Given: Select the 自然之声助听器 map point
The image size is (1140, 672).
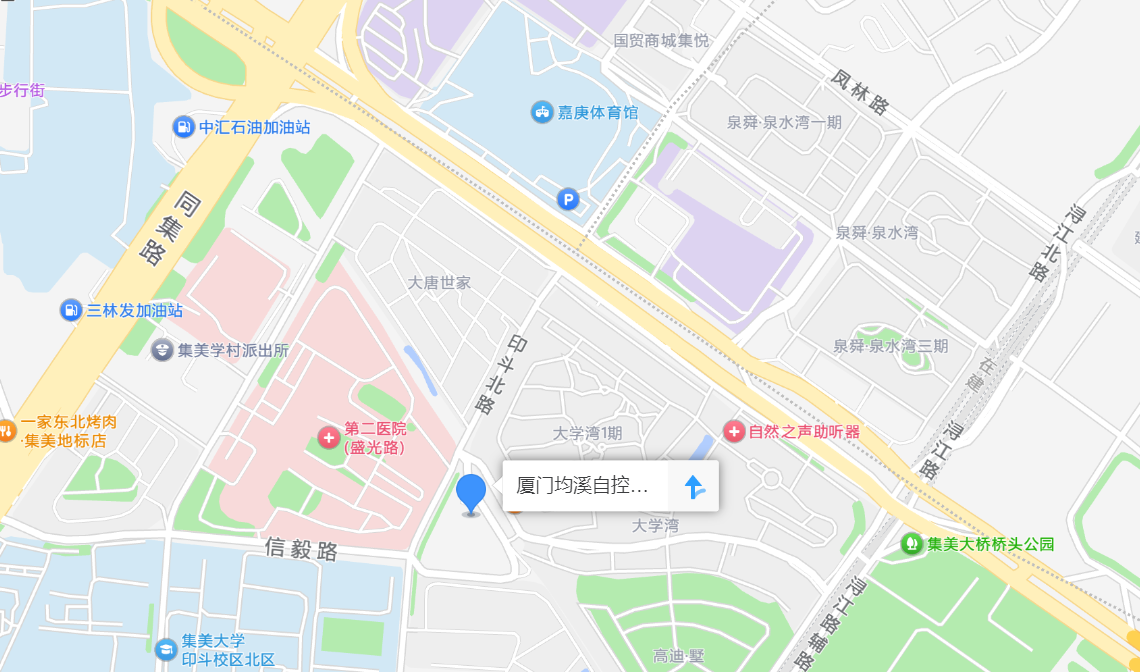Looking at the screenshot, I should coord(734,431).
